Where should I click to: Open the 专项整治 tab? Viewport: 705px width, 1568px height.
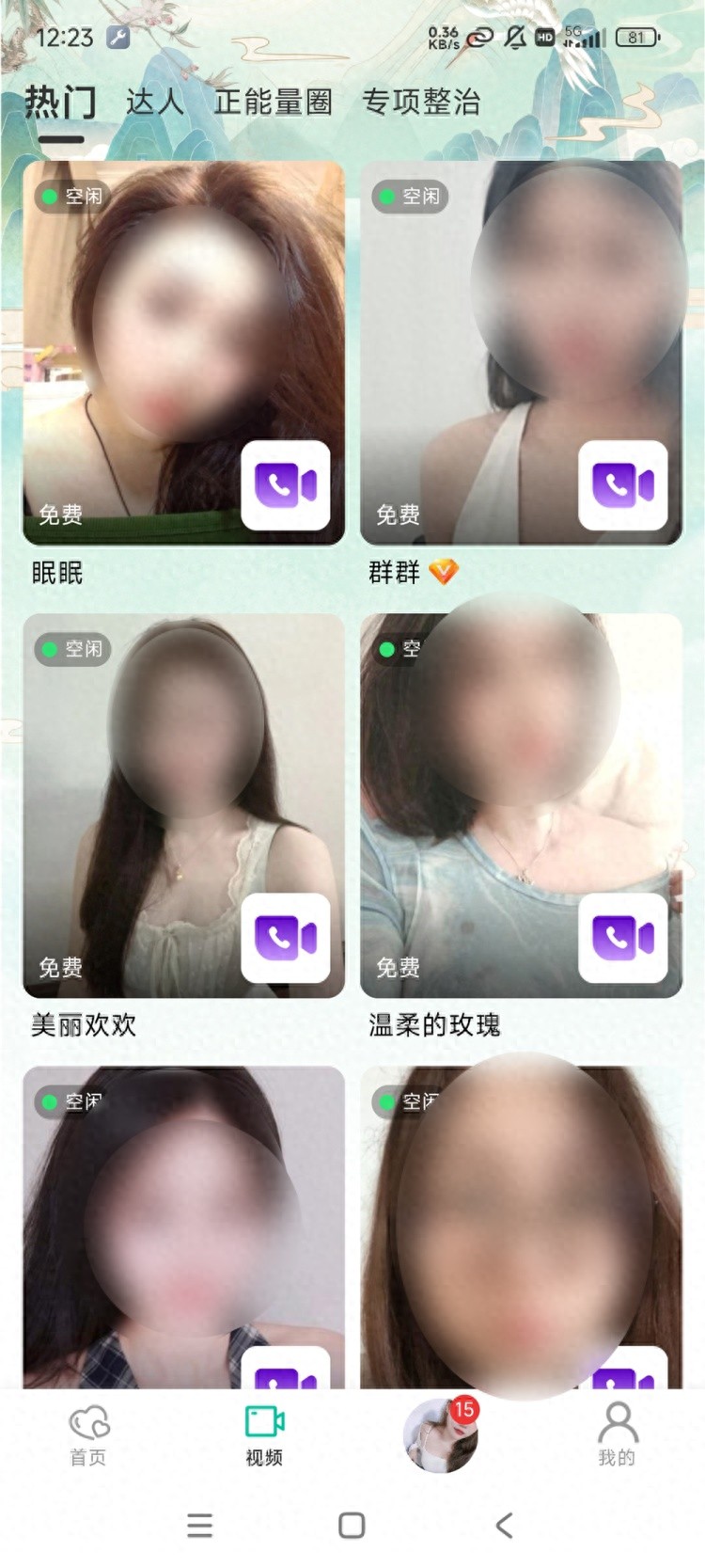click(x=422, y=102)
